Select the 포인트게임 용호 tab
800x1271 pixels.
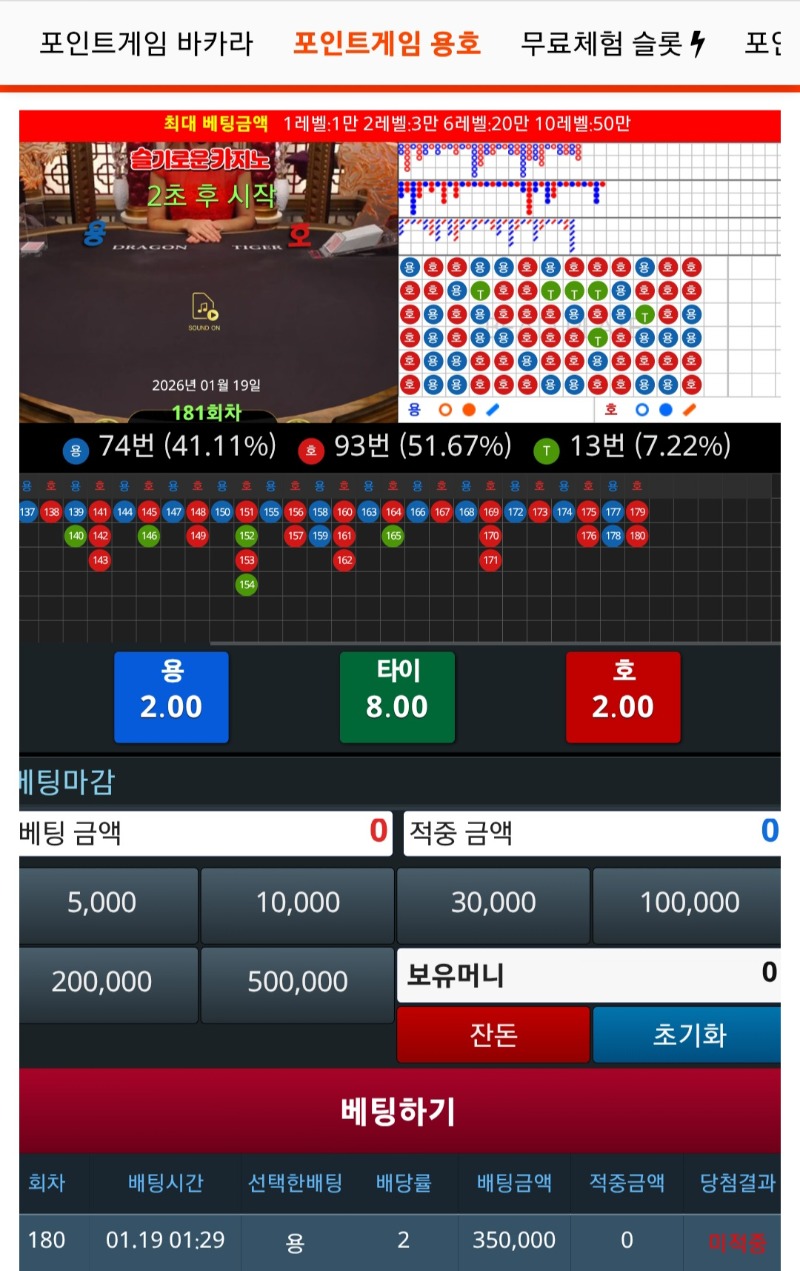[386, 43]
